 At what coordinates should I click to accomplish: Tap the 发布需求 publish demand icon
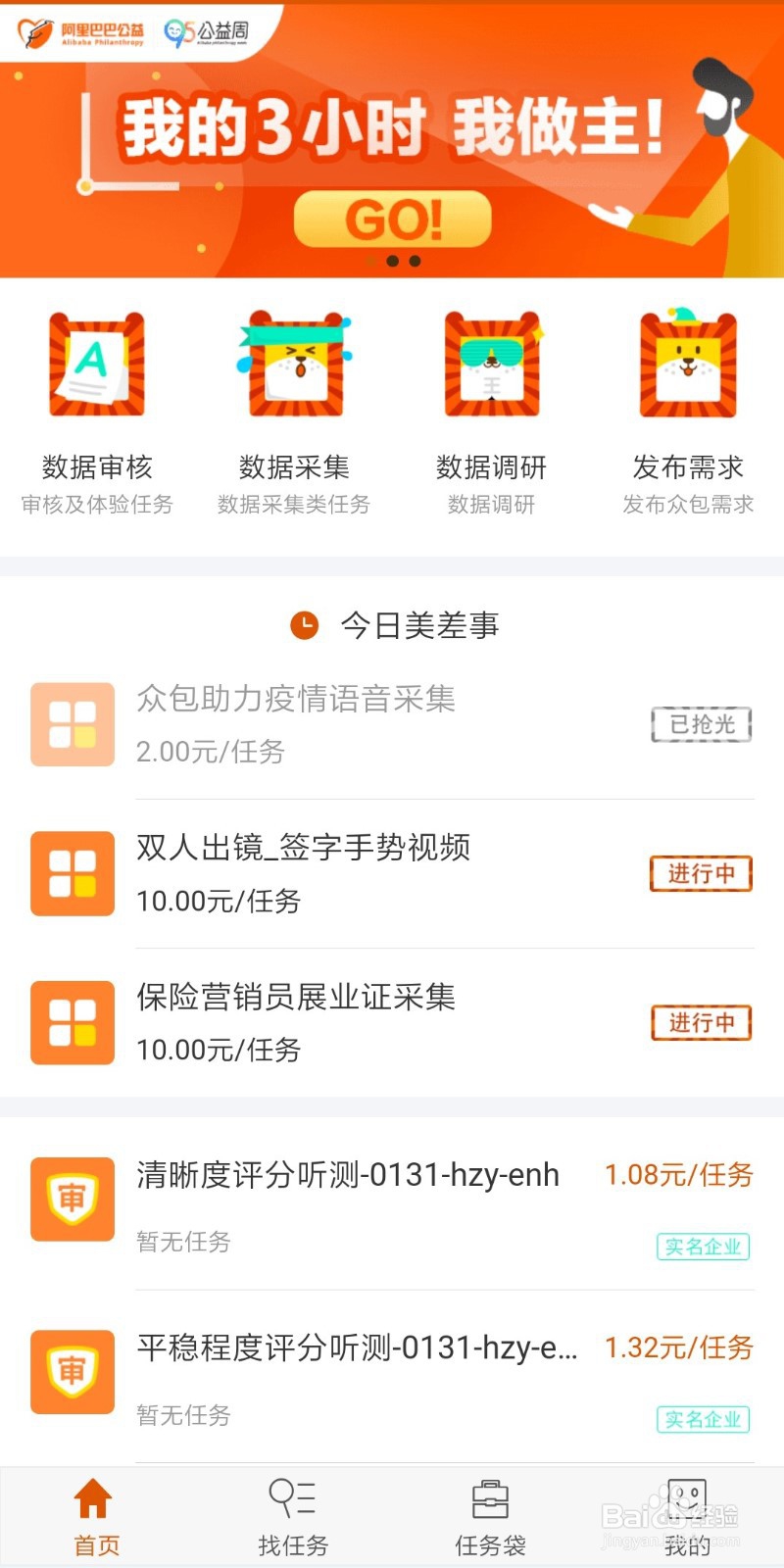click(x=686, y=365)
